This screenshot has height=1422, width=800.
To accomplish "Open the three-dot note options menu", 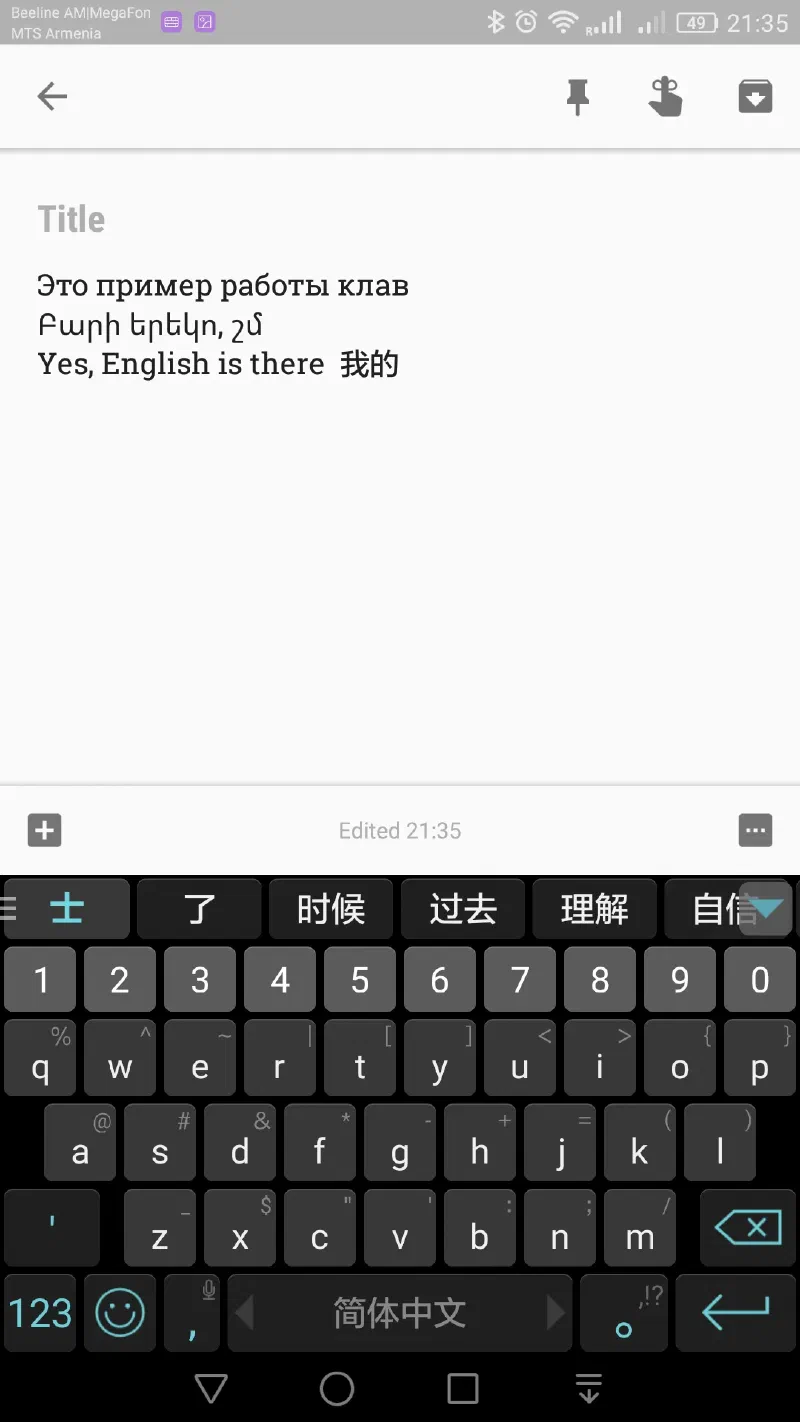I will point(755,830).
